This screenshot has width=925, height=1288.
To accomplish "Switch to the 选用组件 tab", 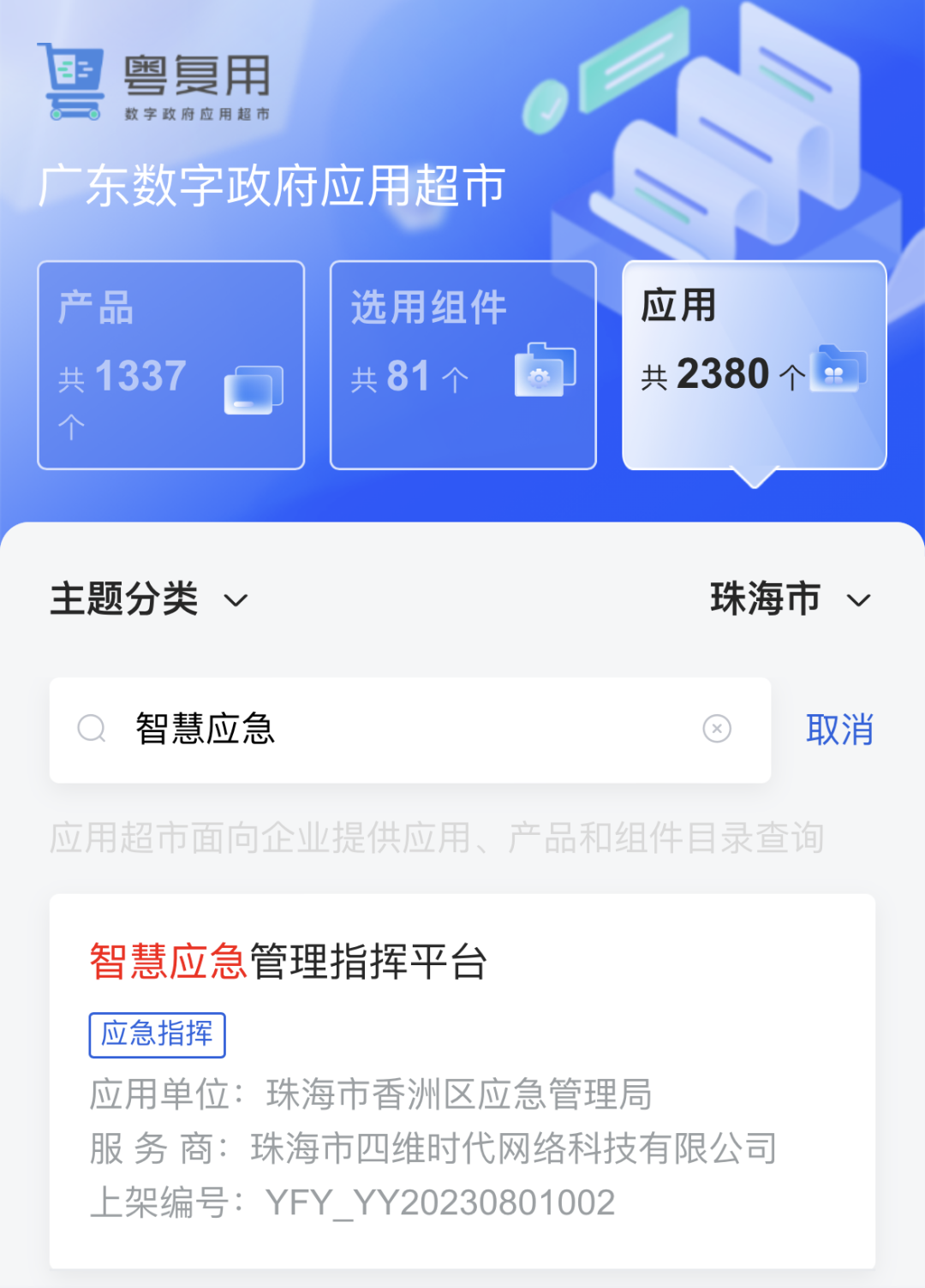I will click(462, 366).
